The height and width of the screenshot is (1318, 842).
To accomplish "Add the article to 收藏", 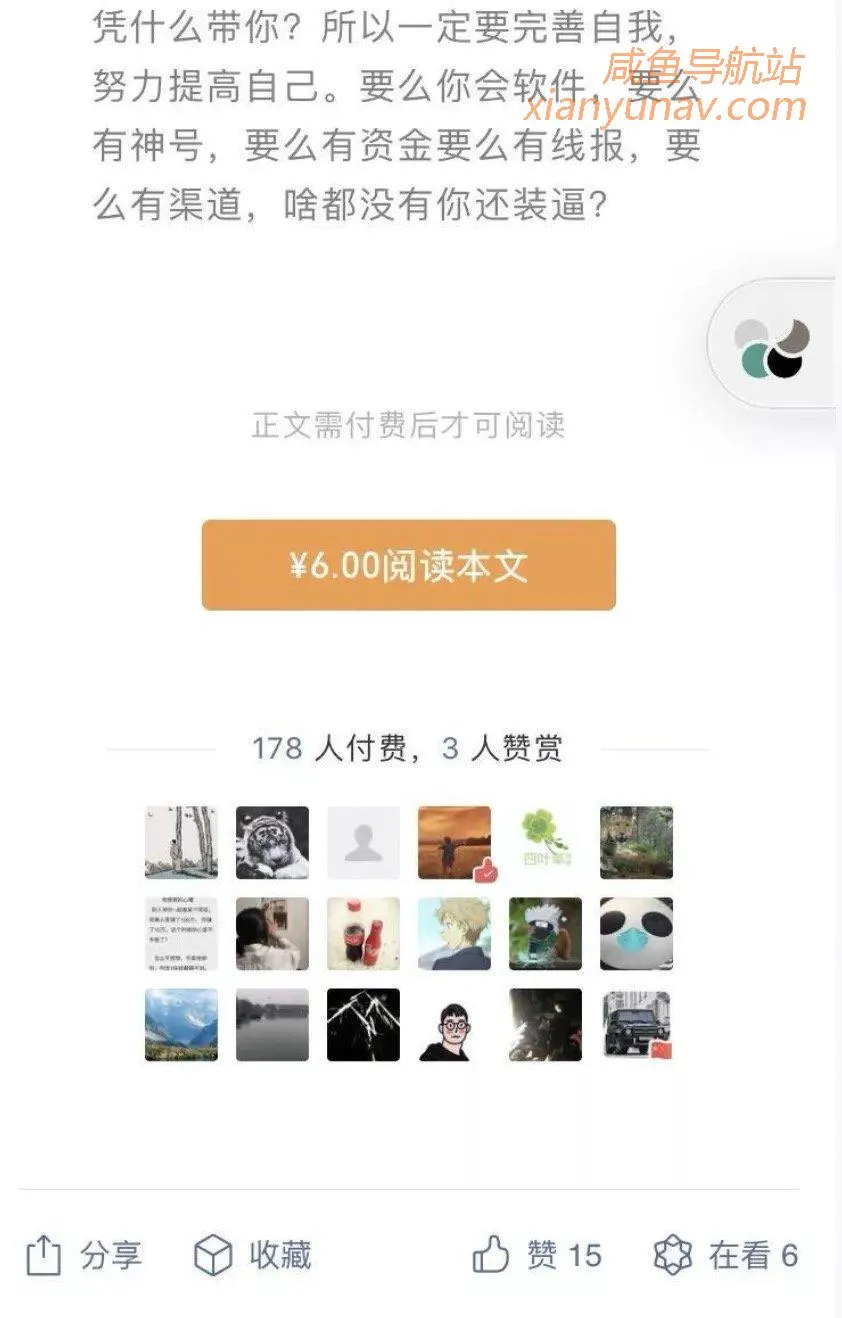I will pos(252,1255).
